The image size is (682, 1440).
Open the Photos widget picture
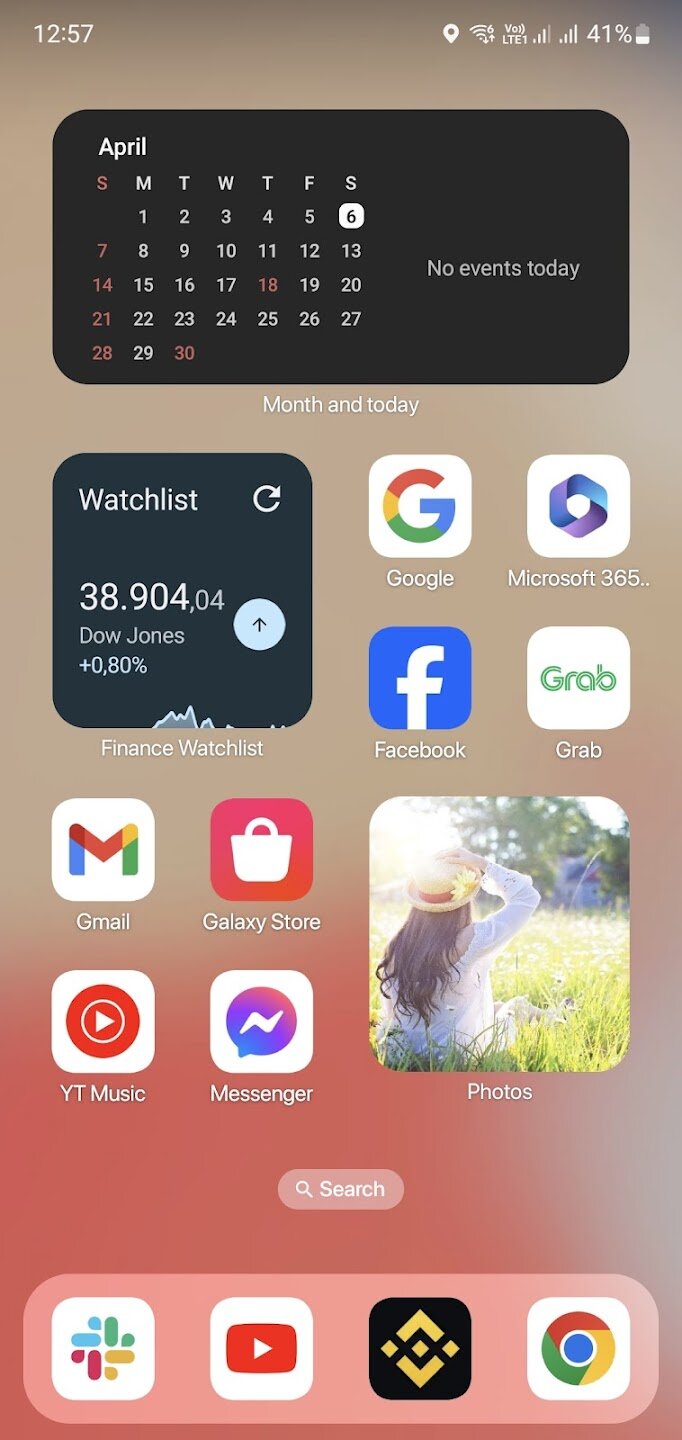(499, 934)
